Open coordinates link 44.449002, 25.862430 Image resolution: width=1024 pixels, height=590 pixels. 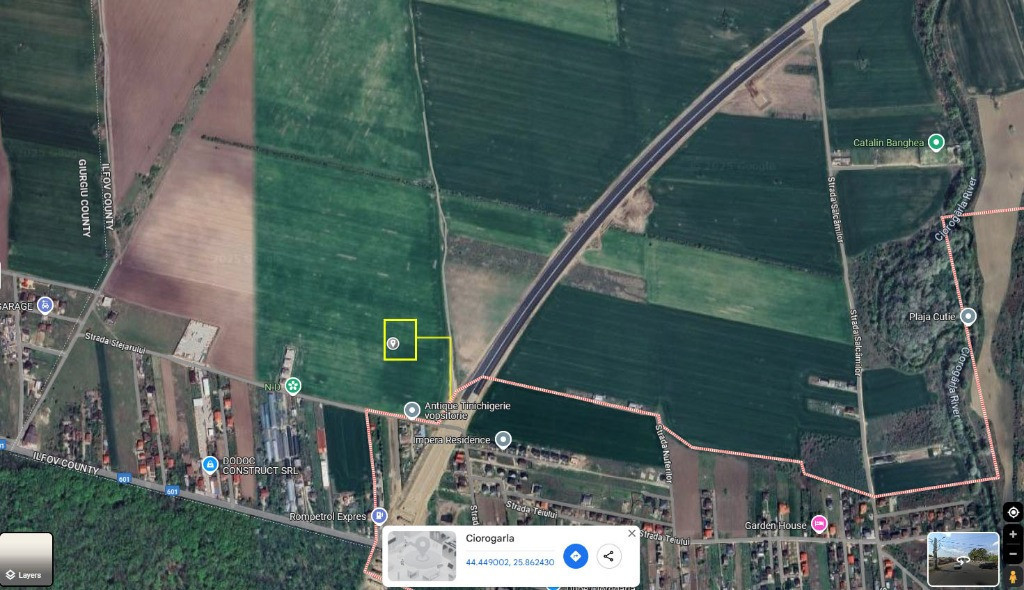coord(510,562)
